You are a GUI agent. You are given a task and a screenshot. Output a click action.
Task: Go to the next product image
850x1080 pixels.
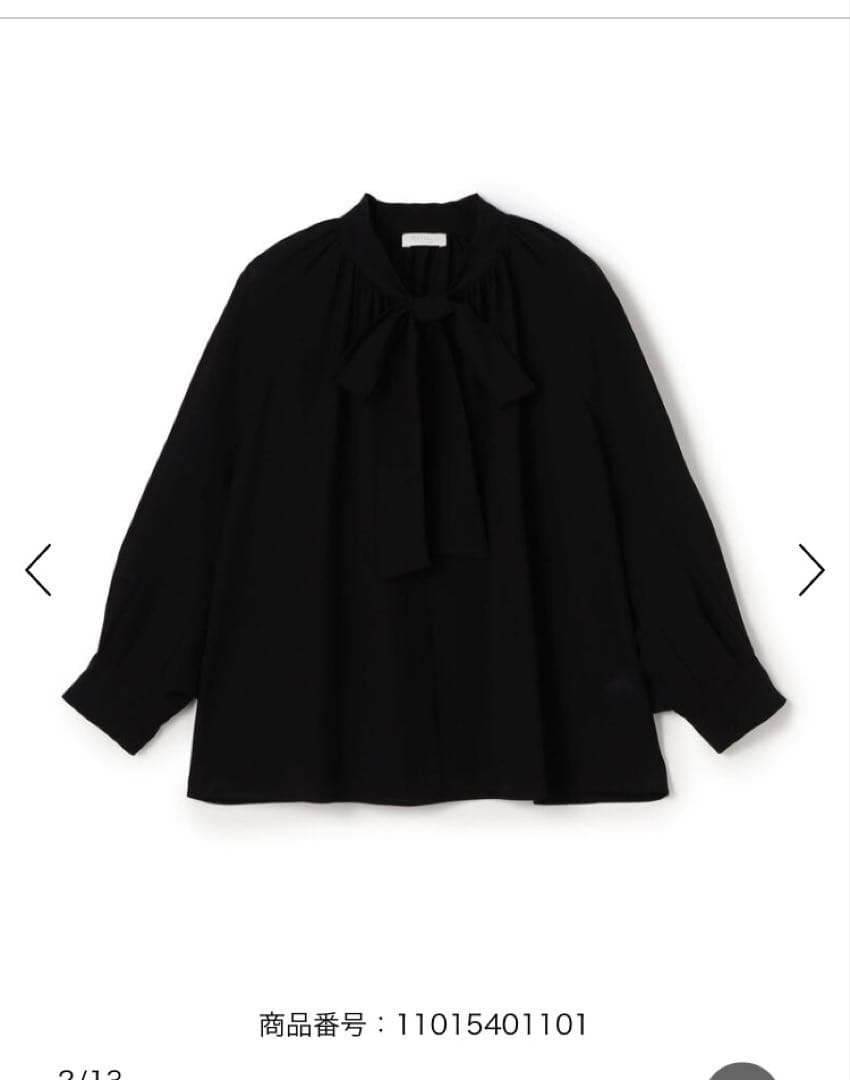point(811,570)
